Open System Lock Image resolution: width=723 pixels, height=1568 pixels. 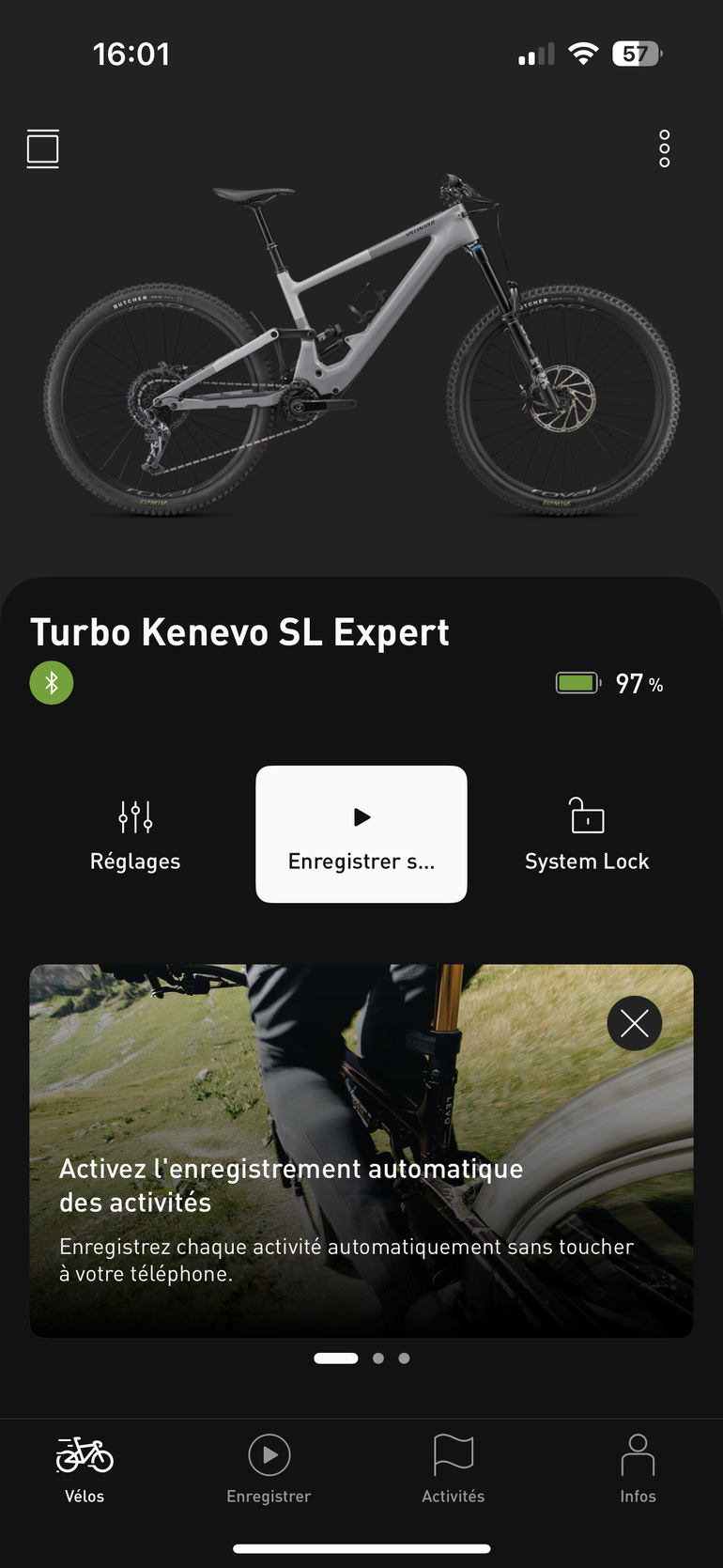tap(587, 834)
